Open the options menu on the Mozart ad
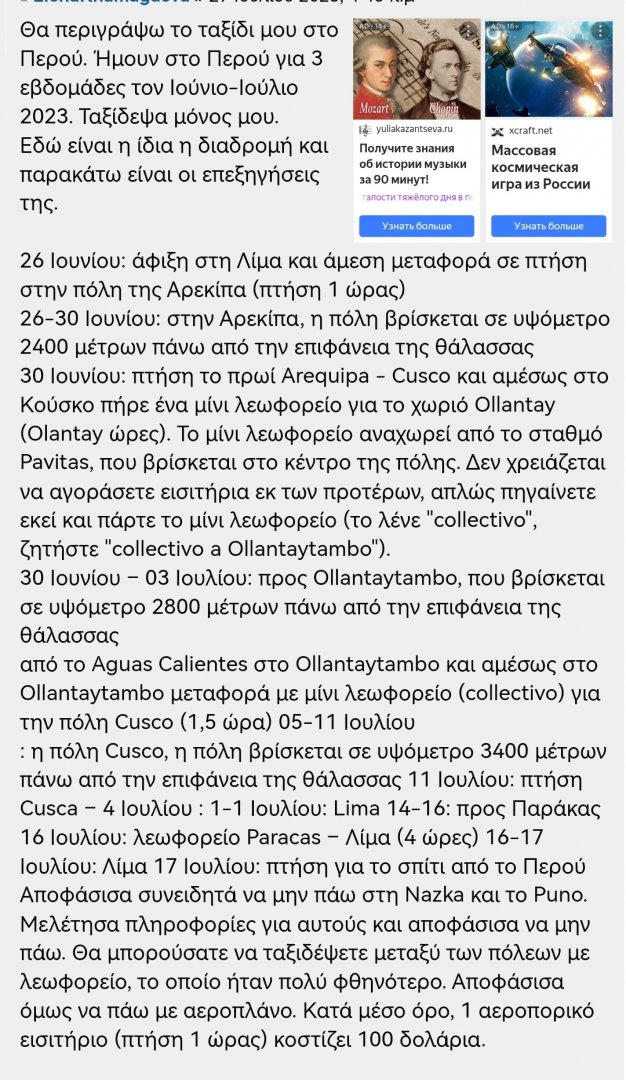 [x=468, y=31]
